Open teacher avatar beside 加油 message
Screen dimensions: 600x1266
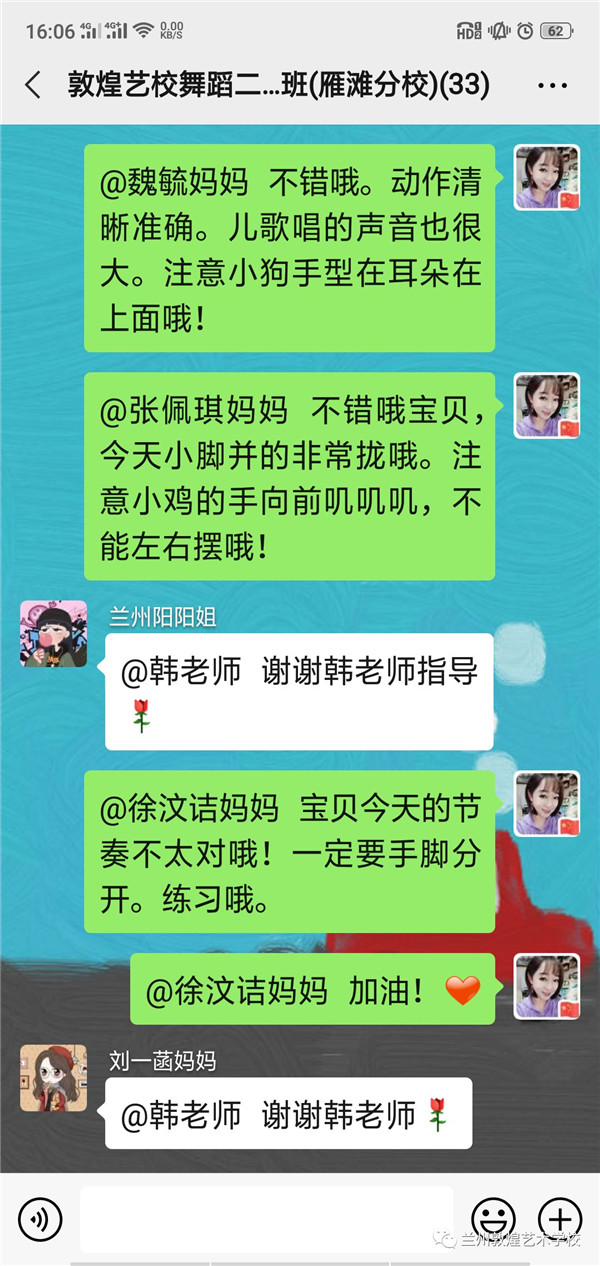(x=547, y=986)
